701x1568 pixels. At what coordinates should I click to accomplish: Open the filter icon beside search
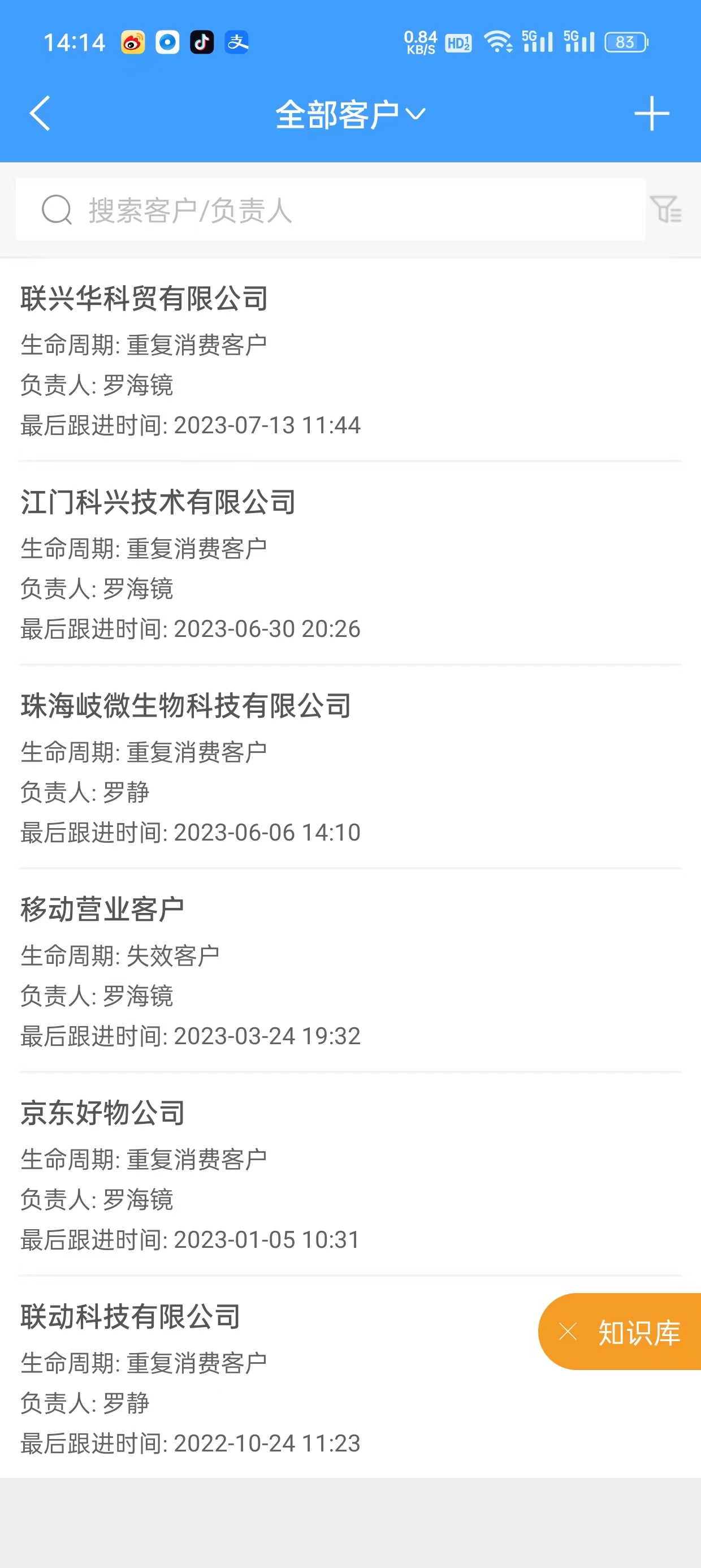point(666,209)
